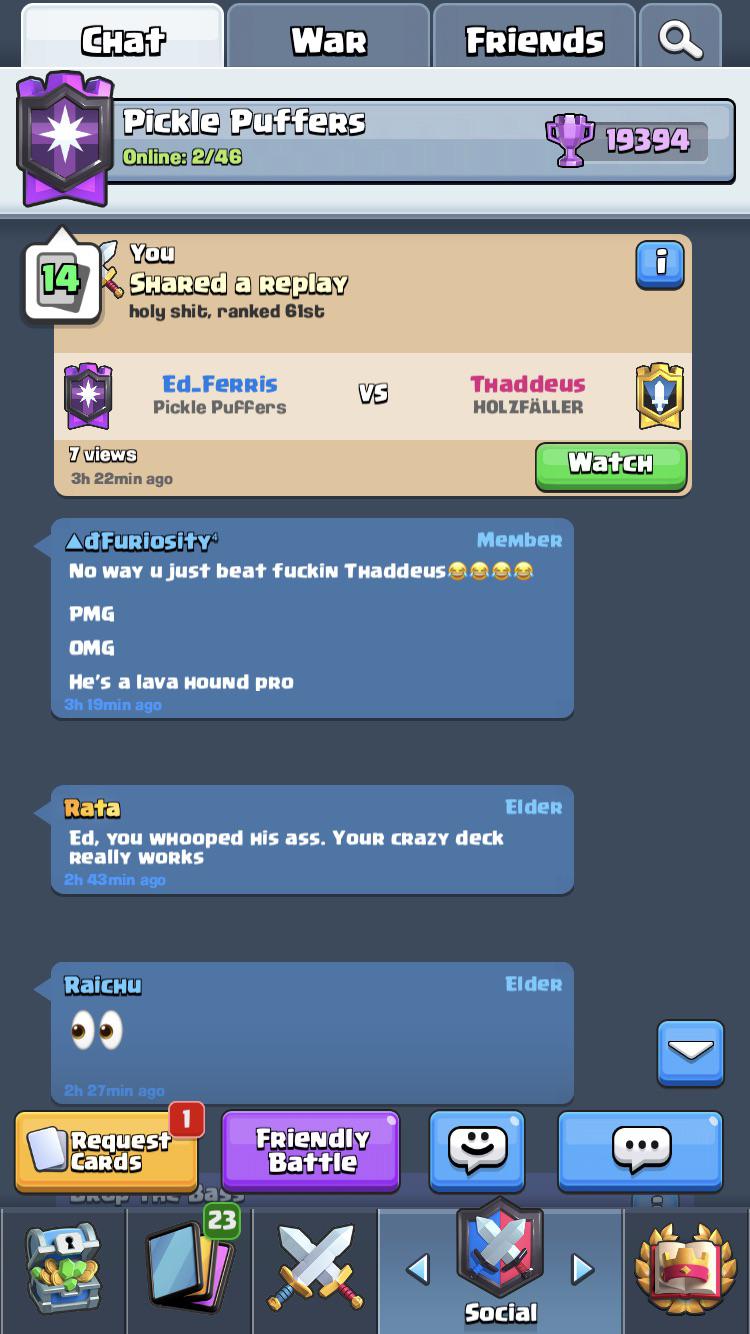Tap the blue info icon on the replay
750x1334 pixels.
coord(660,264)
